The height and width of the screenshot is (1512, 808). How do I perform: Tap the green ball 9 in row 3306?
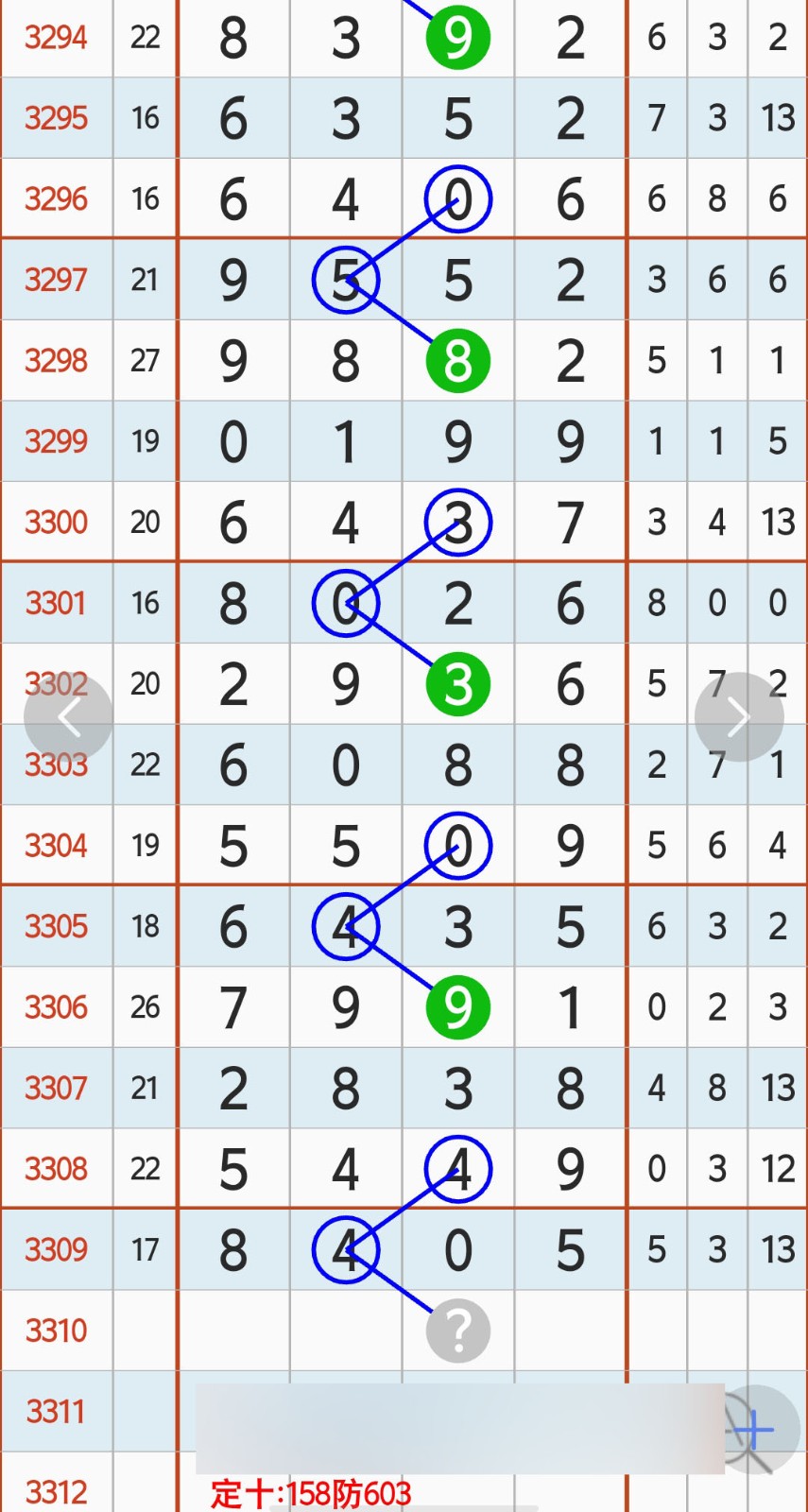pos(457,1007)
